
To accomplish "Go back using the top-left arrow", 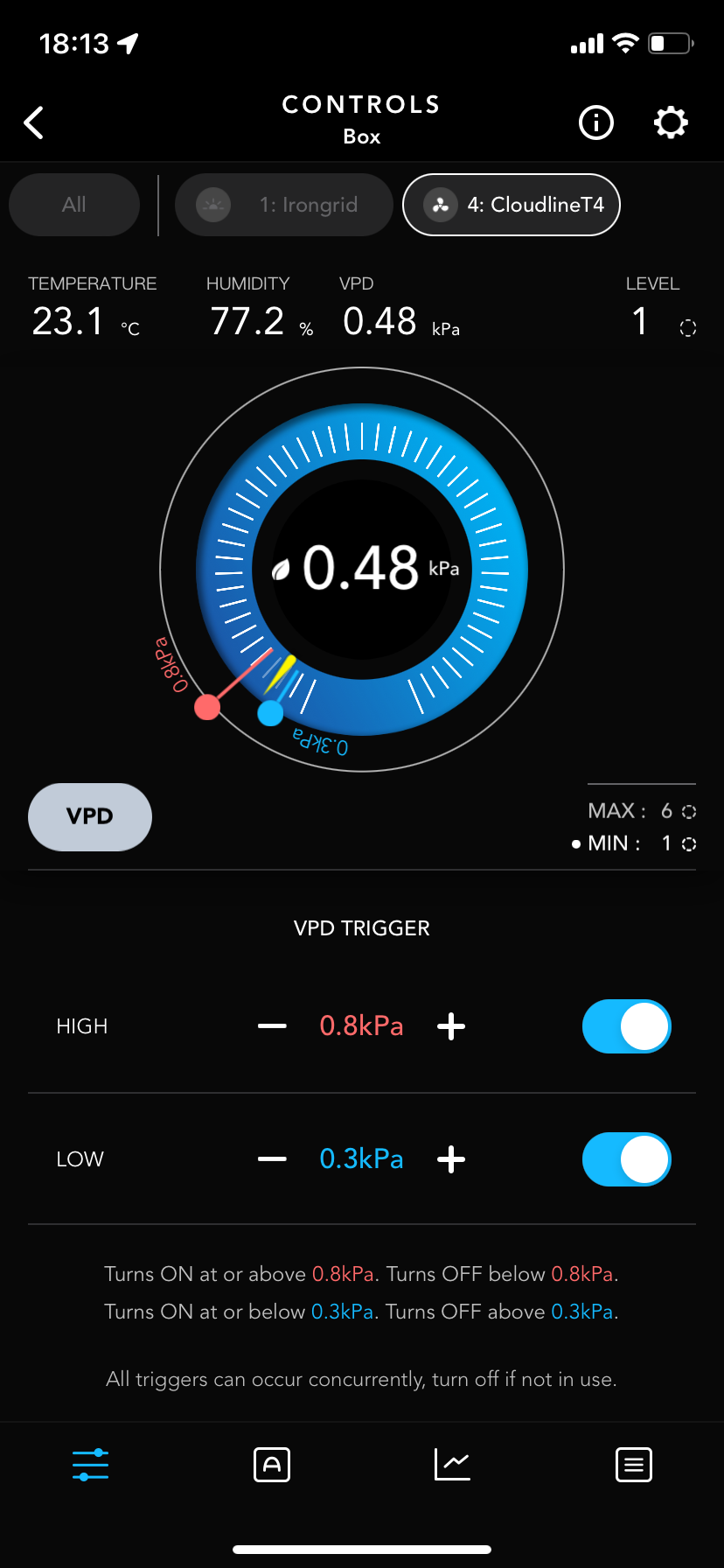I will point(34,122).
